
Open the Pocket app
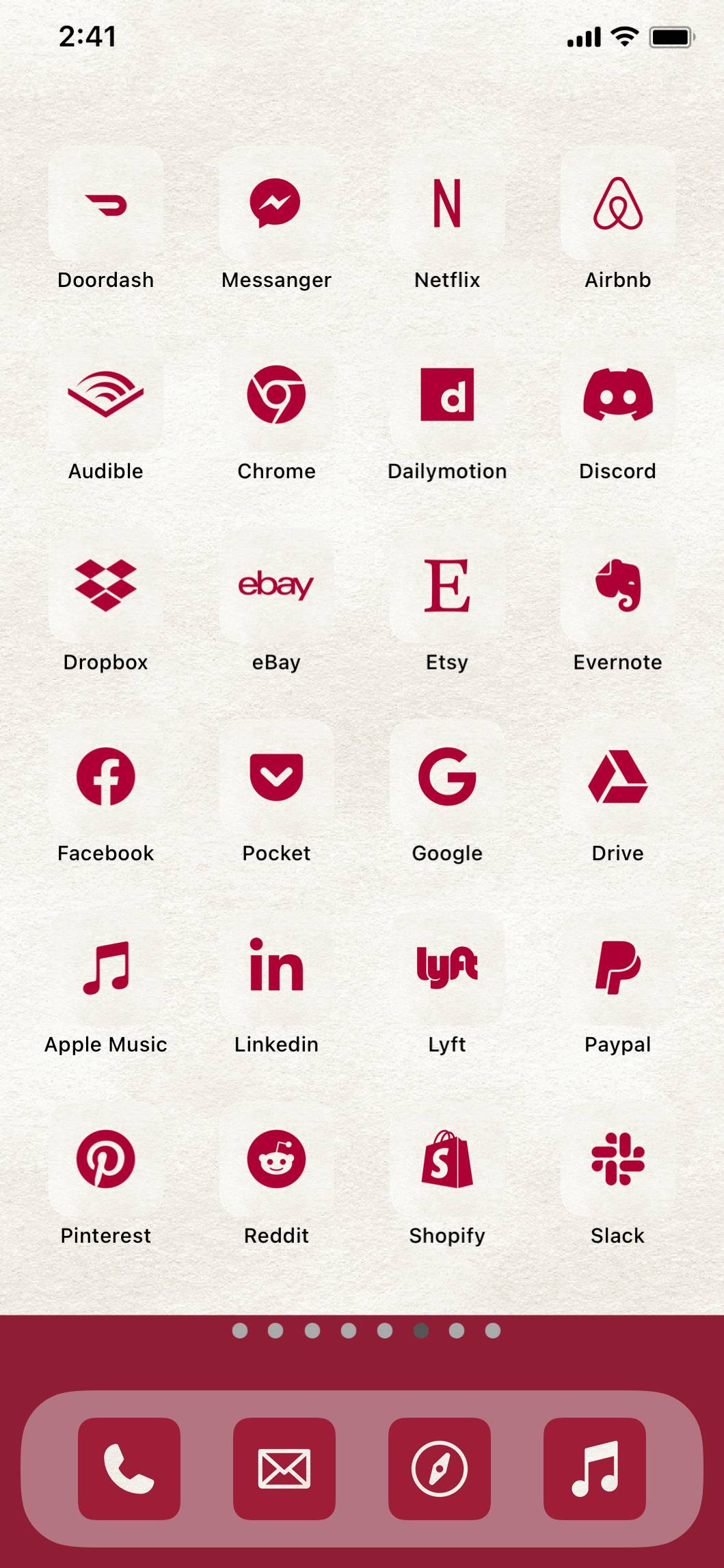(x=276, y=776)
